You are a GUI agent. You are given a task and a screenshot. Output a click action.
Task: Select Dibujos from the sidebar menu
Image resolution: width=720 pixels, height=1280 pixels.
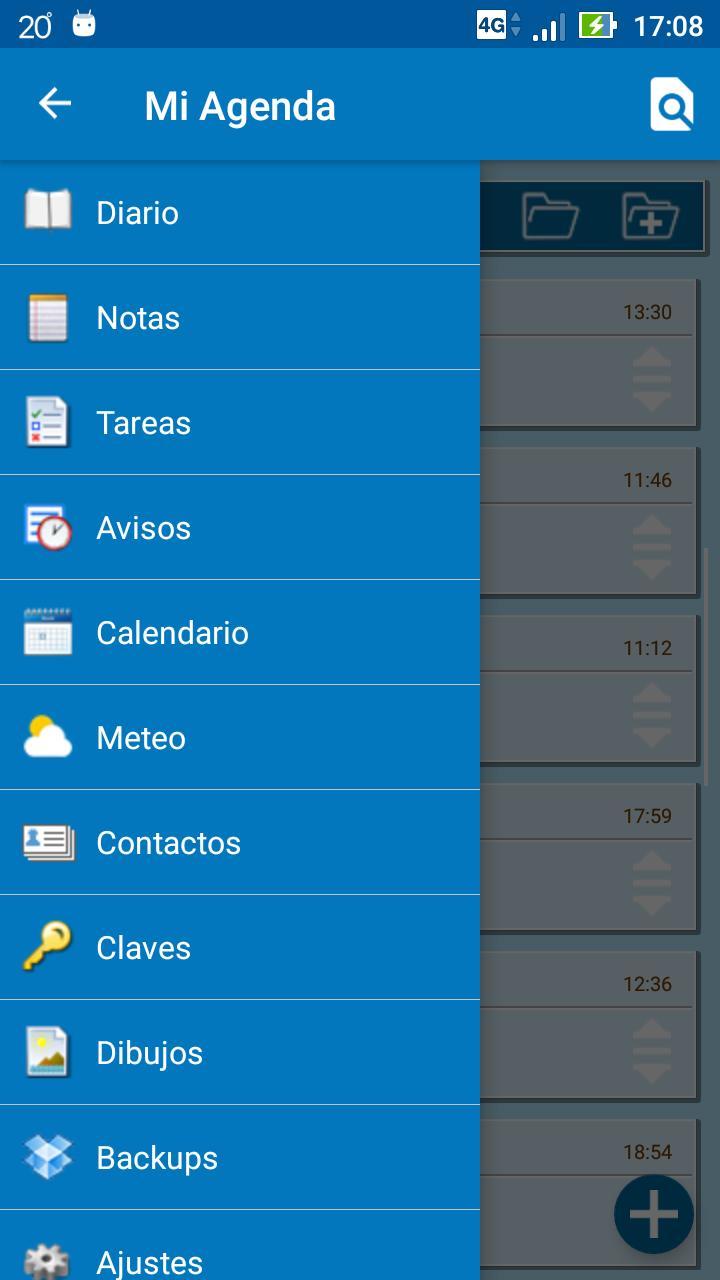point(149,1052)
